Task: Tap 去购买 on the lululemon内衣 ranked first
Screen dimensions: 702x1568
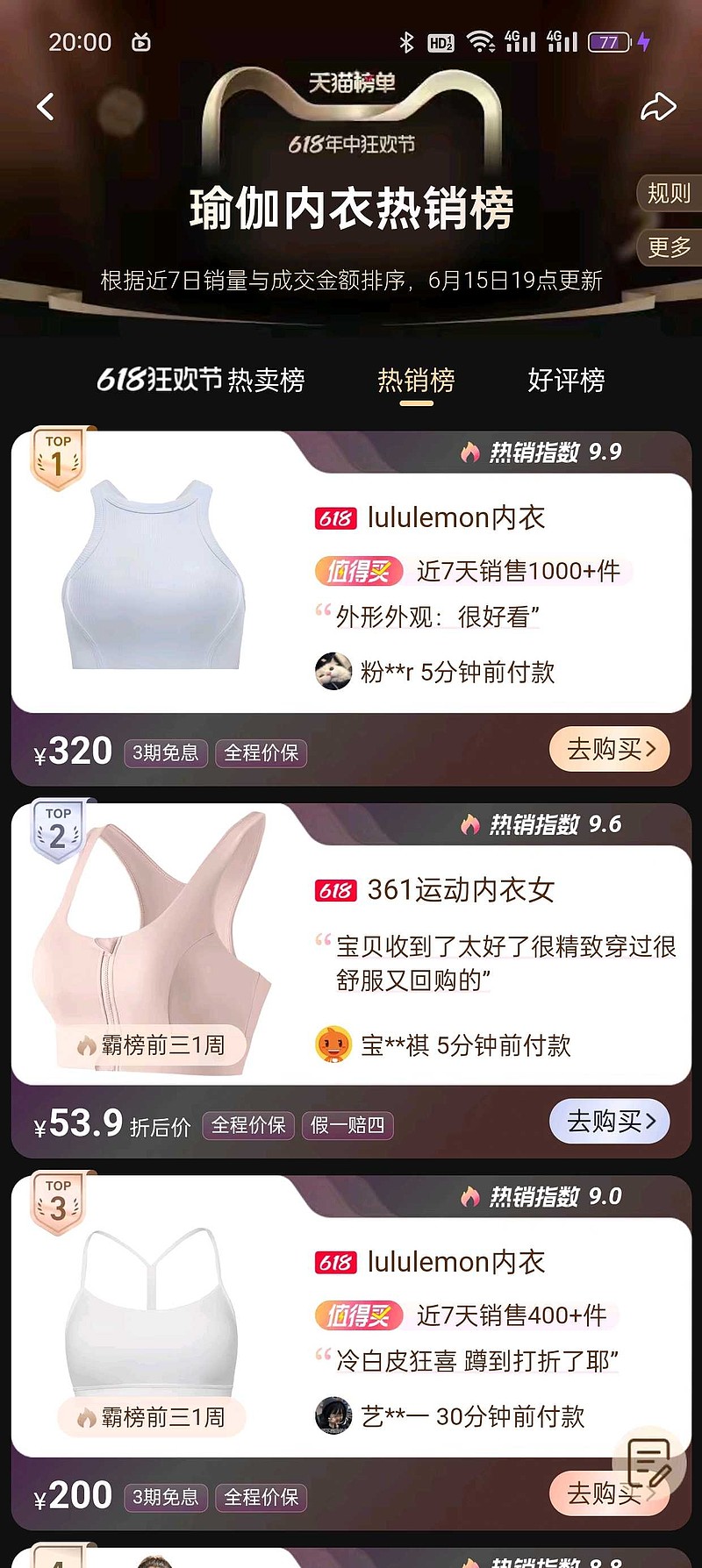Action: (609, 750)
